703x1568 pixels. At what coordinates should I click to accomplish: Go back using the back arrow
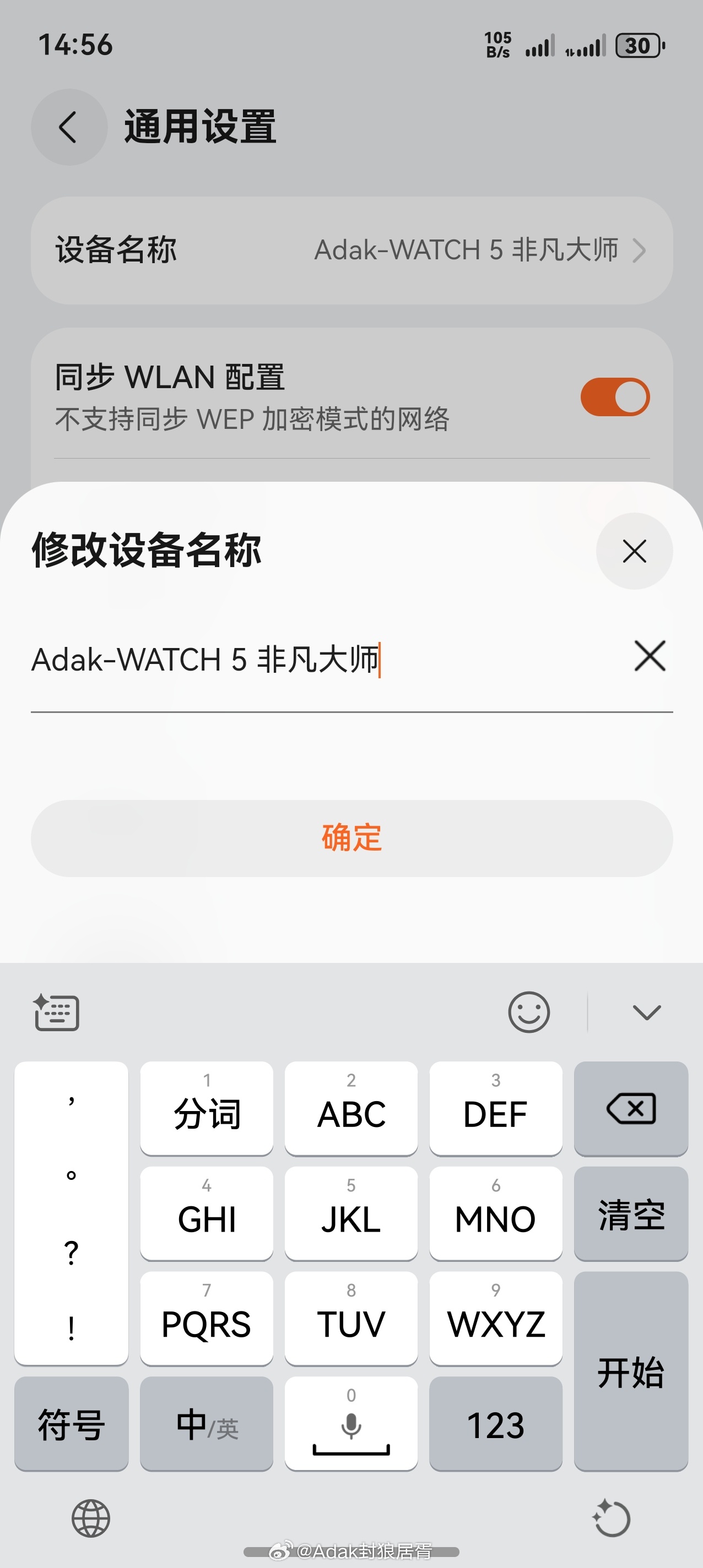(68, 126)
